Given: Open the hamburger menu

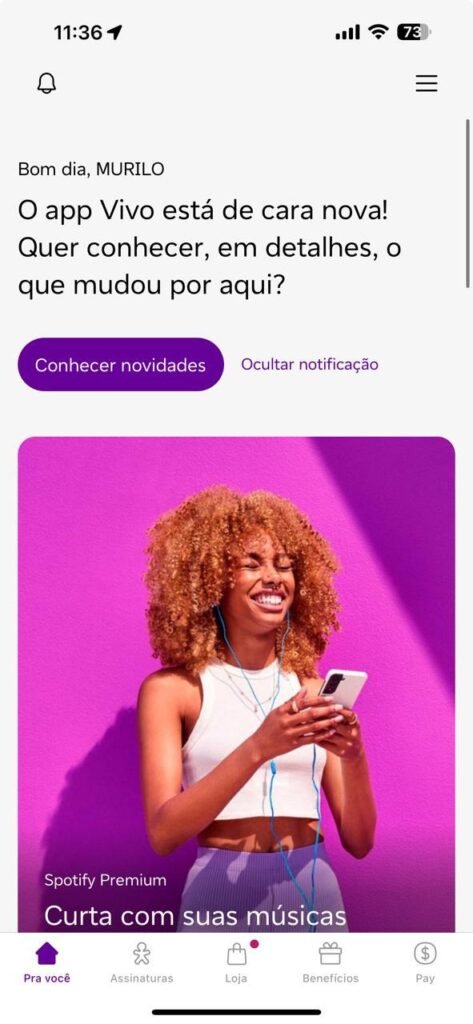Looking at the screenshot, I should [x=427, y=84].
